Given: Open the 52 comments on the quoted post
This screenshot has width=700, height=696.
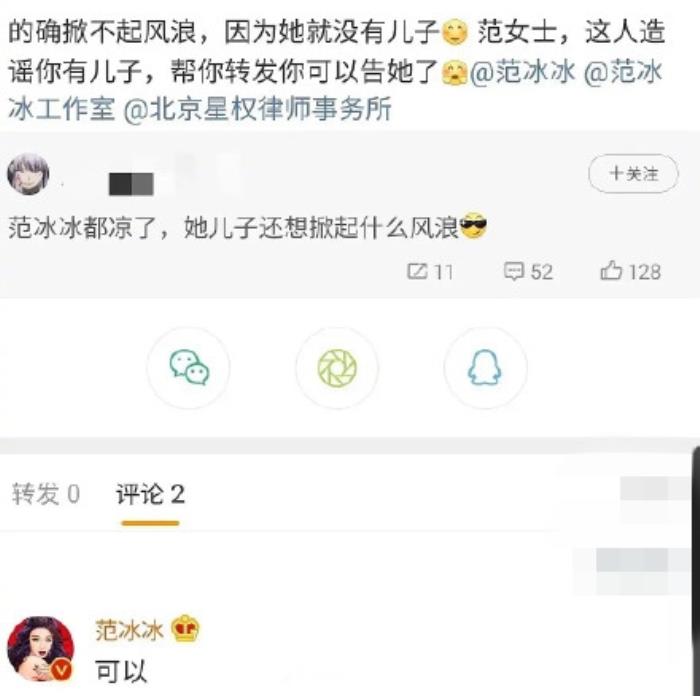Looking at the screenshot, I should [x=528, y=271].
